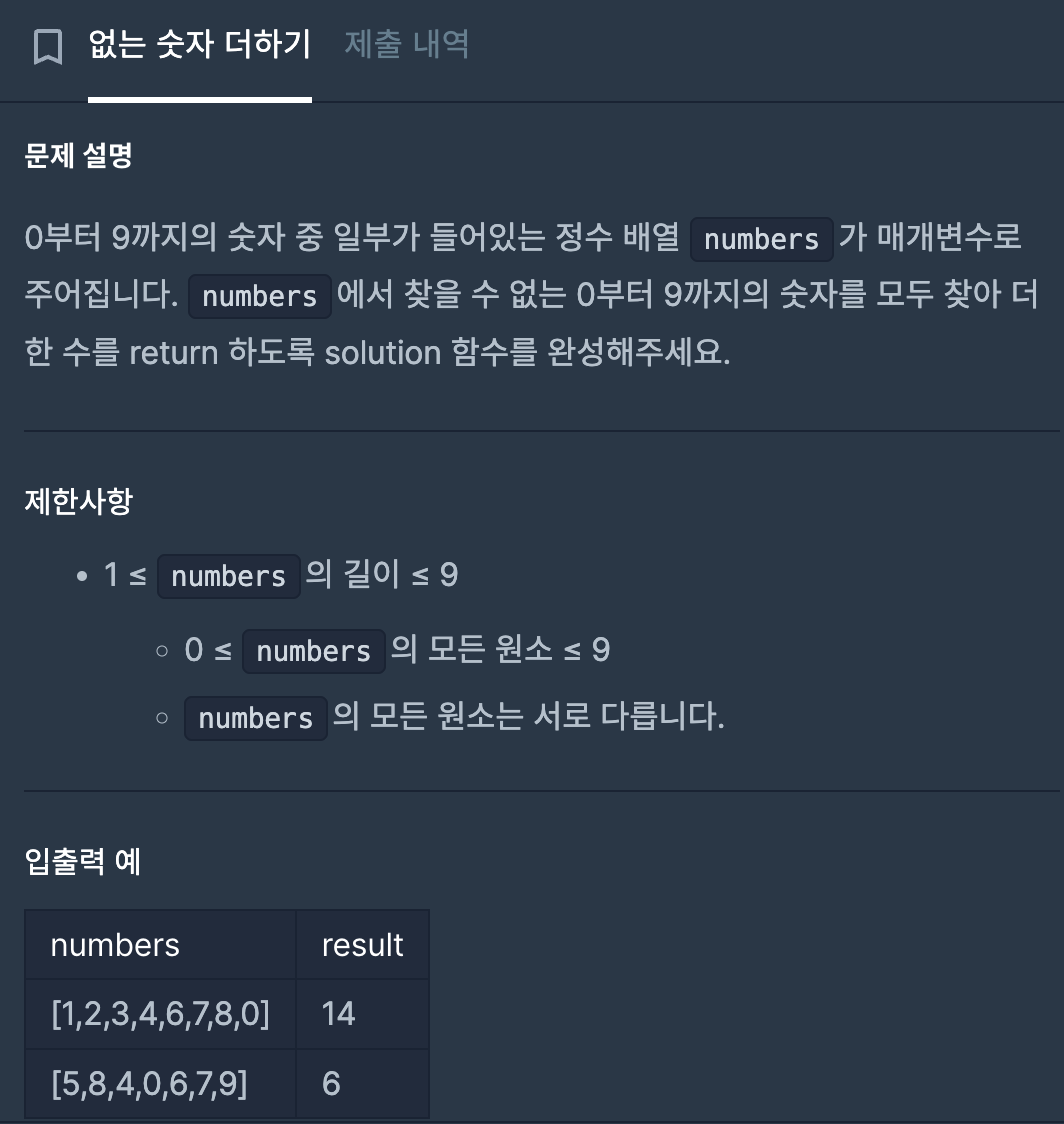
Task: Select the 없는 숫자 더하기 tab
Action: click(x=199, y=44)
